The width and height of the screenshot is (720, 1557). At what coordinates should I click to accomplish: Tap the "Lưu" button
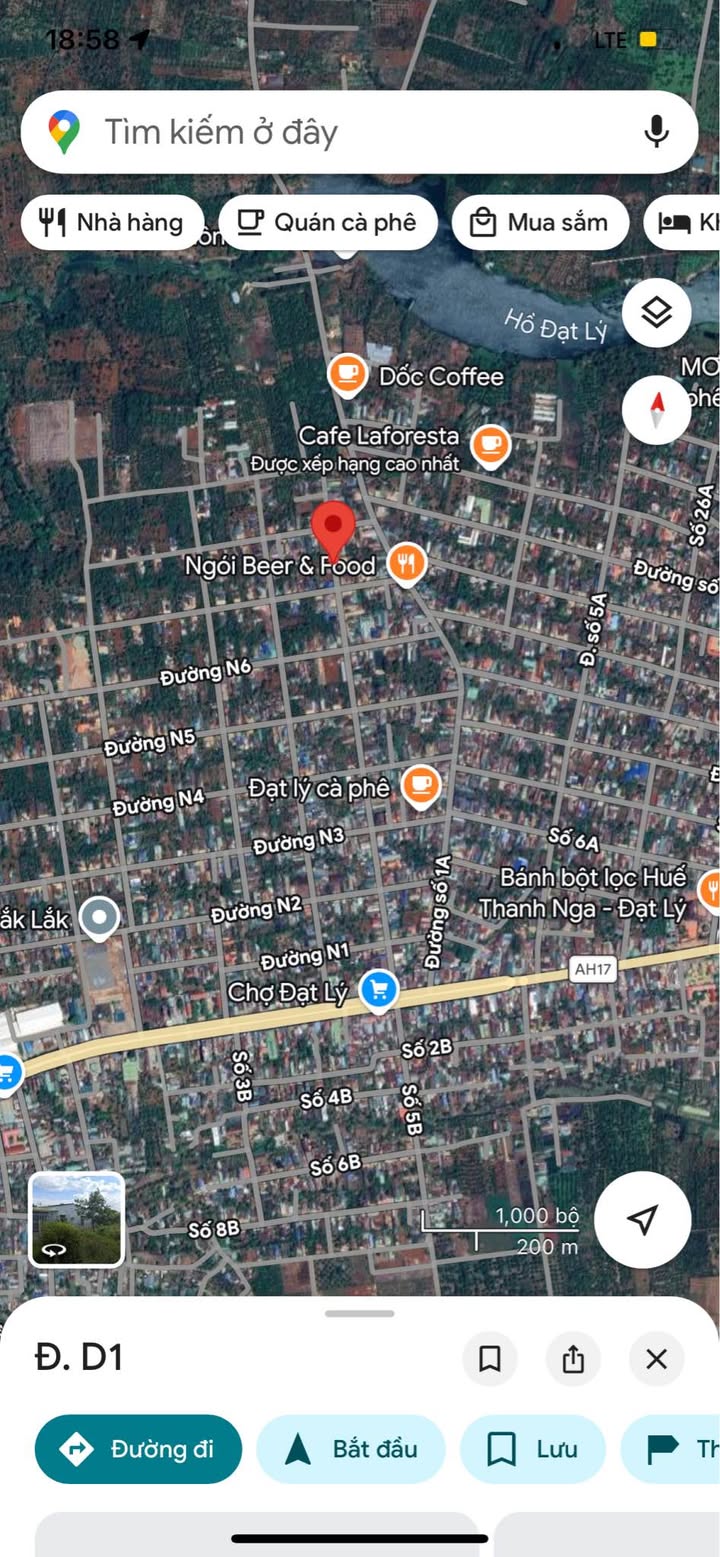[x=532, y=1448]
